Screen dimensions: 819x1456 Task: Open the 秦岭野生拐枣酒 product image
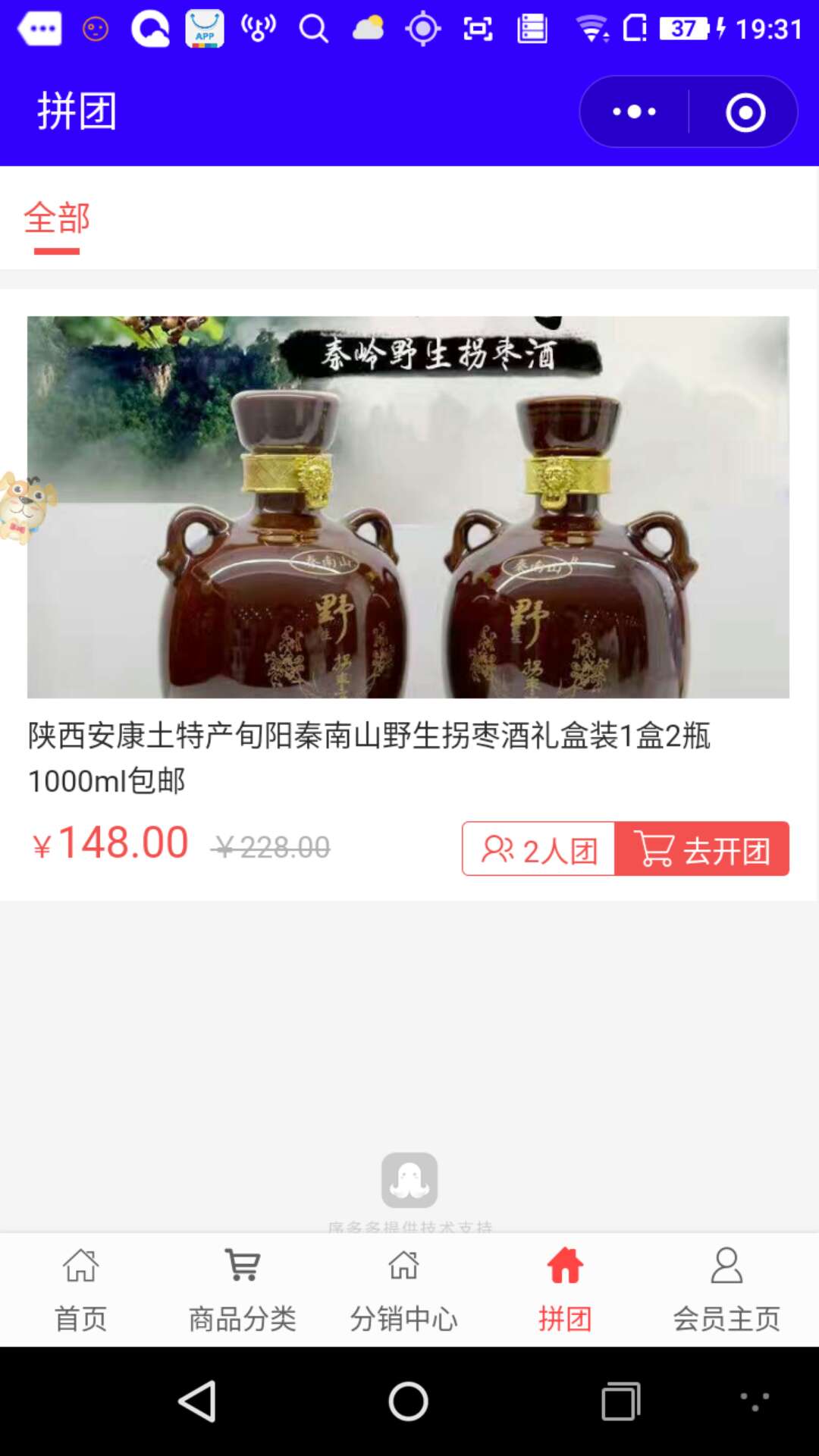pyautogui.click(x=408, y=507)
